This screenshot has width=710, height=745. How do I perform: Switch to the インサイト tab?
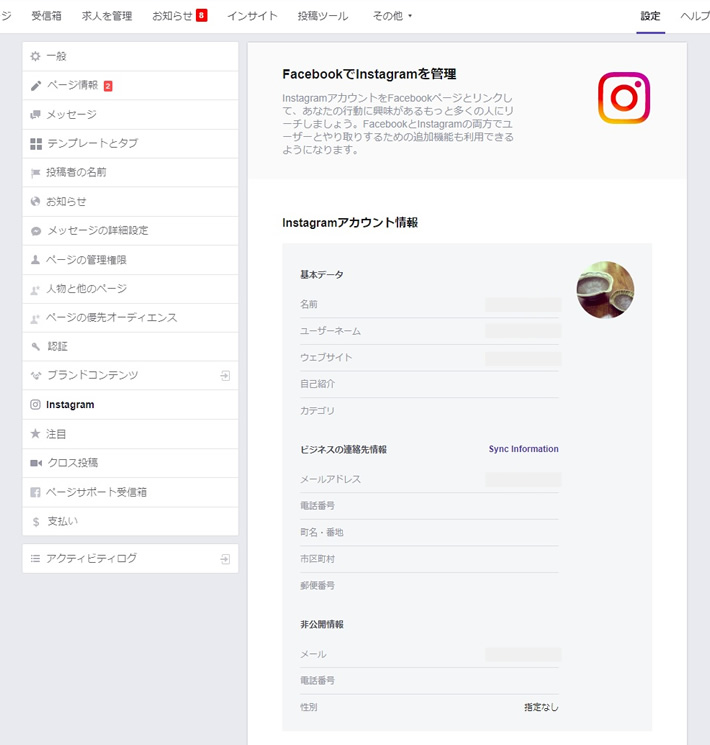[252, 16]
